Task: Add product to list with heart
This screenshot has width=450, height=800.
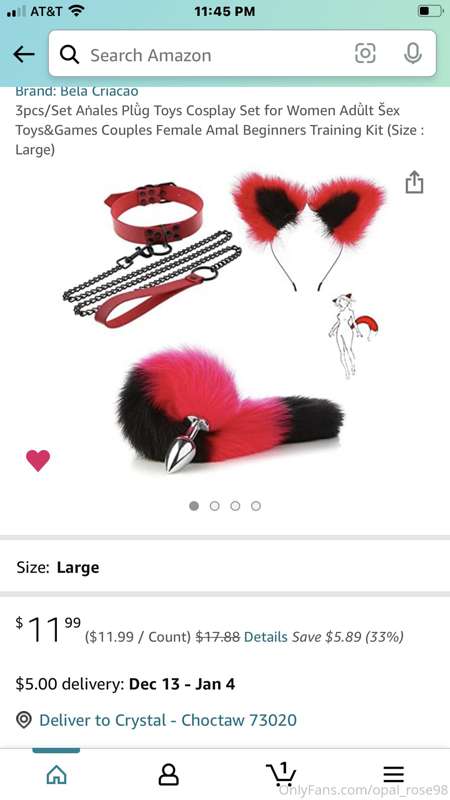Action: point(38,460)
